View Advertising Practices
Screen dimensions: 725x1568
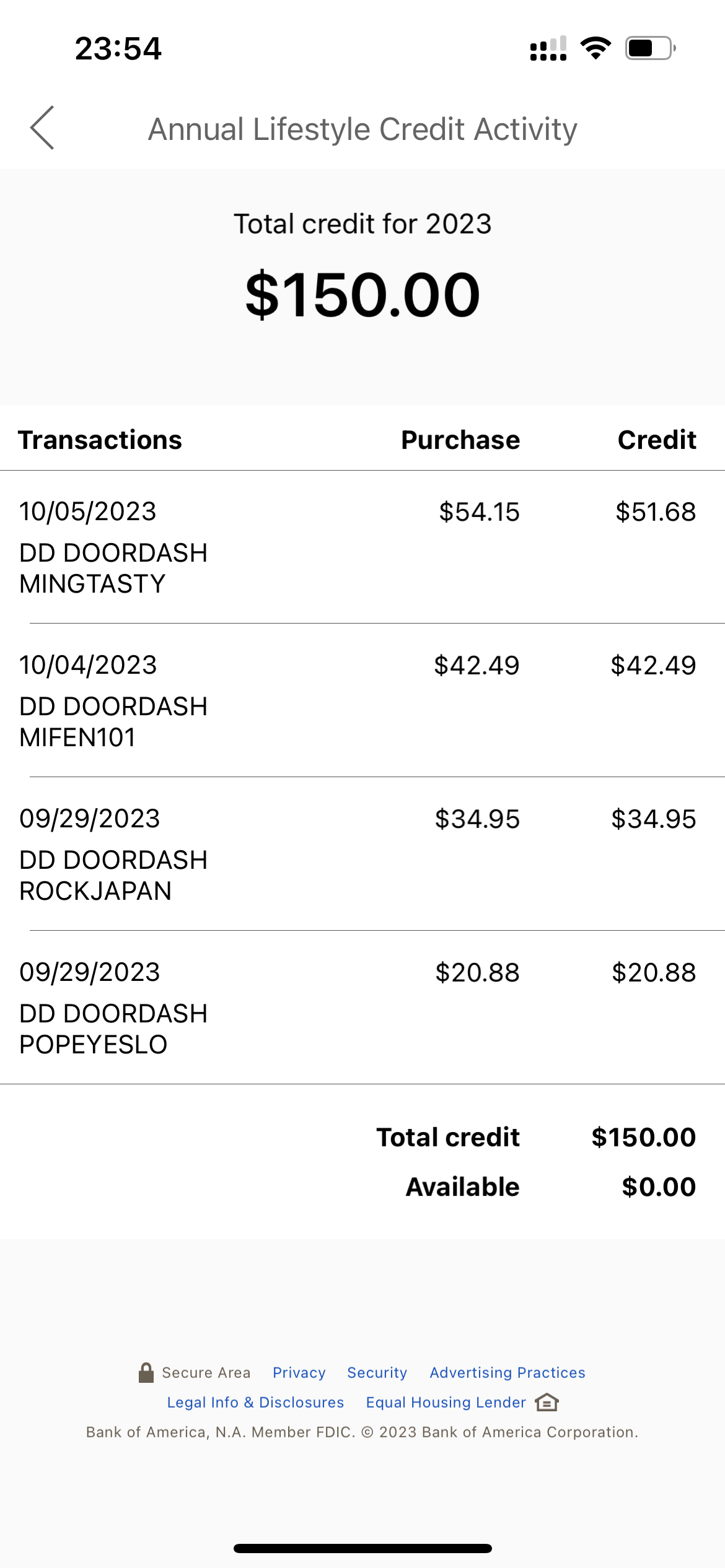(507, 1373)
